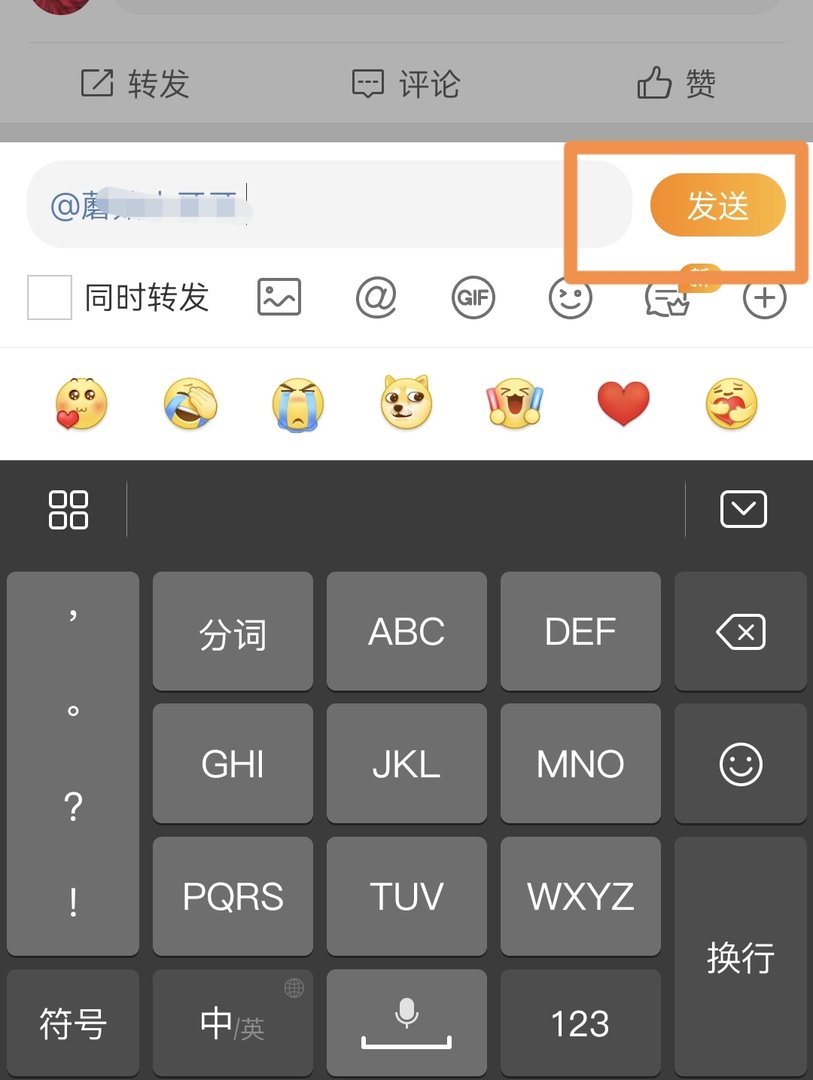This screenshot has height=1080, width=813.
Task: Toggle the keyboard emoji smiley key
Action: coord(740,763)
